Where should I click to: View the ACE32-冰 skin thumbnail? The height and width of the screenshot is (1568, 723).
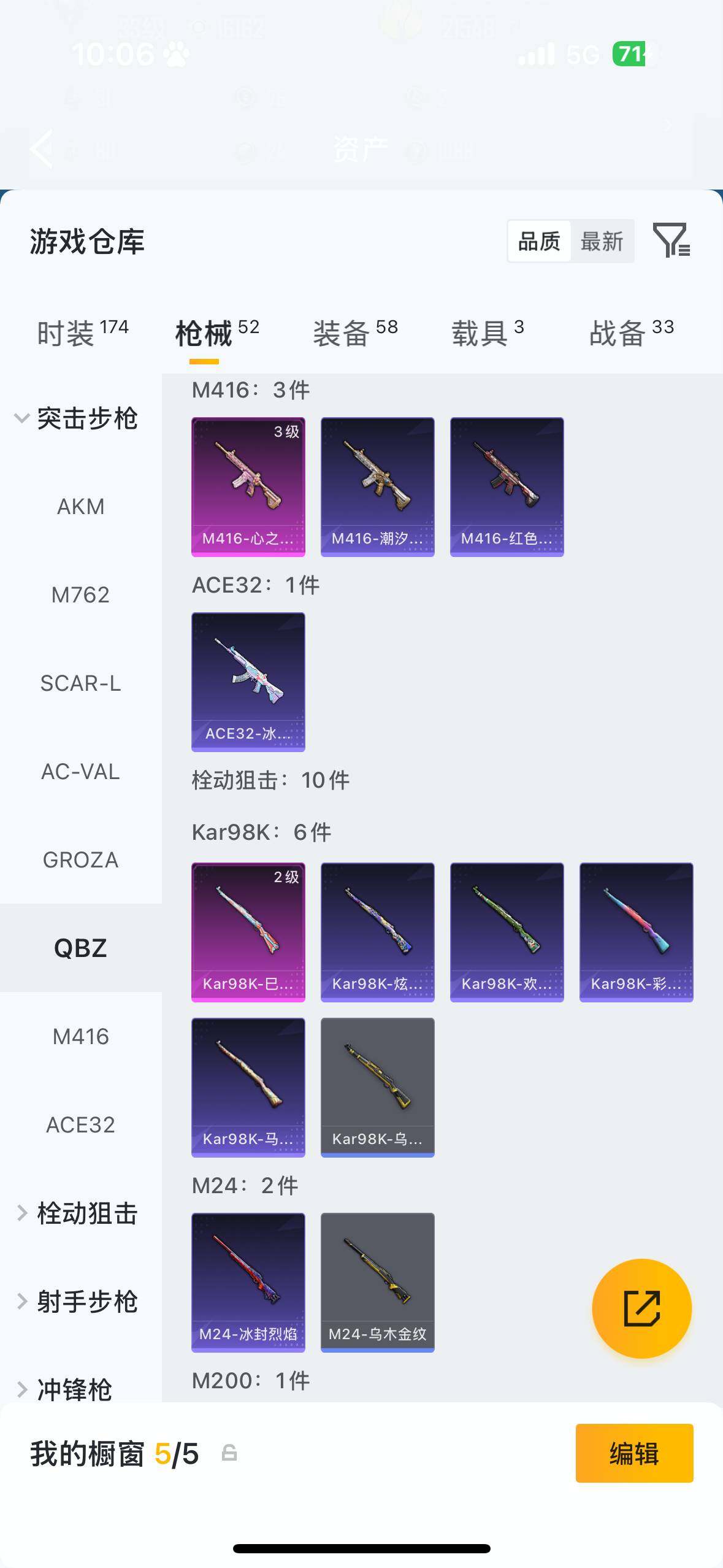(248, 680)
